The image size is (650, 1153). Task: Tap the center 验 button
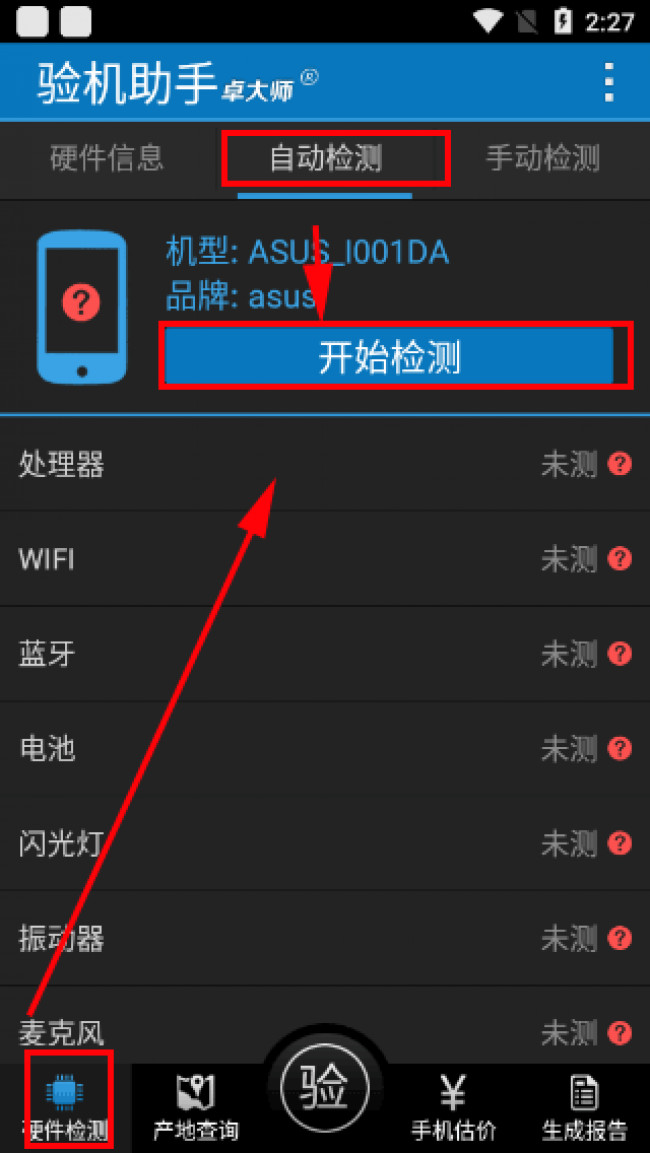pos(326,1086)
